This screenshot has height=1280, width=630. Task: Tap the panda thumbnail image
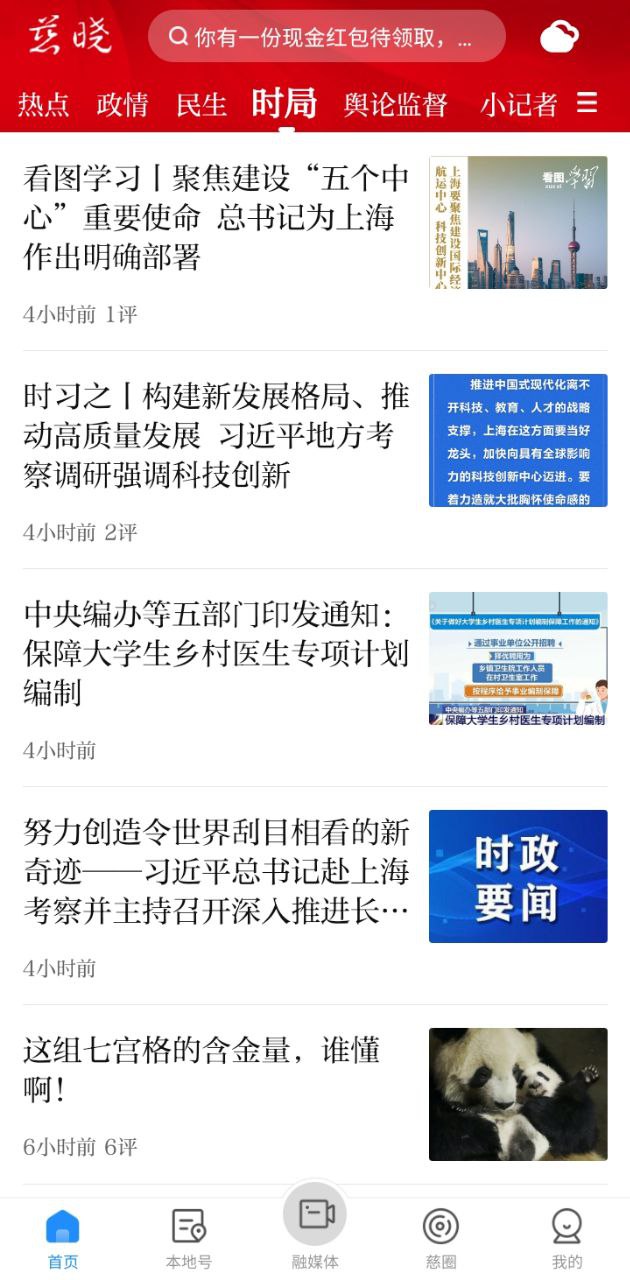coord(518,1094)
